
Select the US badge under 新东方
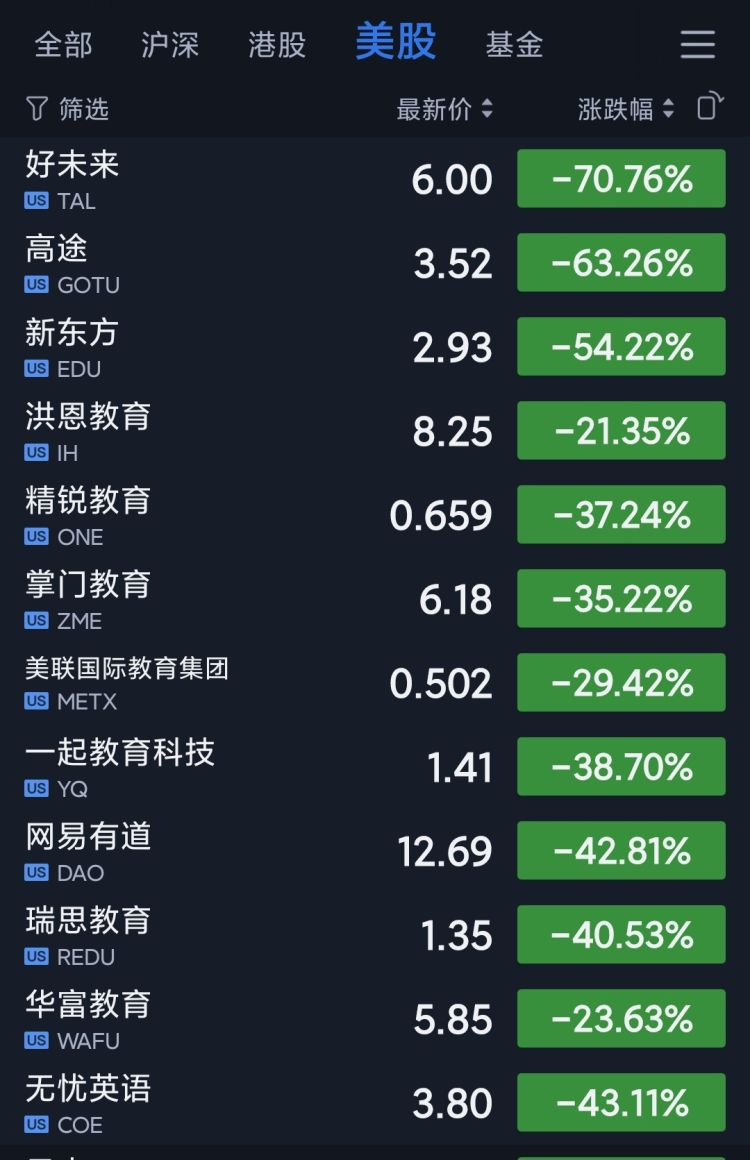[x=35, y=369]
